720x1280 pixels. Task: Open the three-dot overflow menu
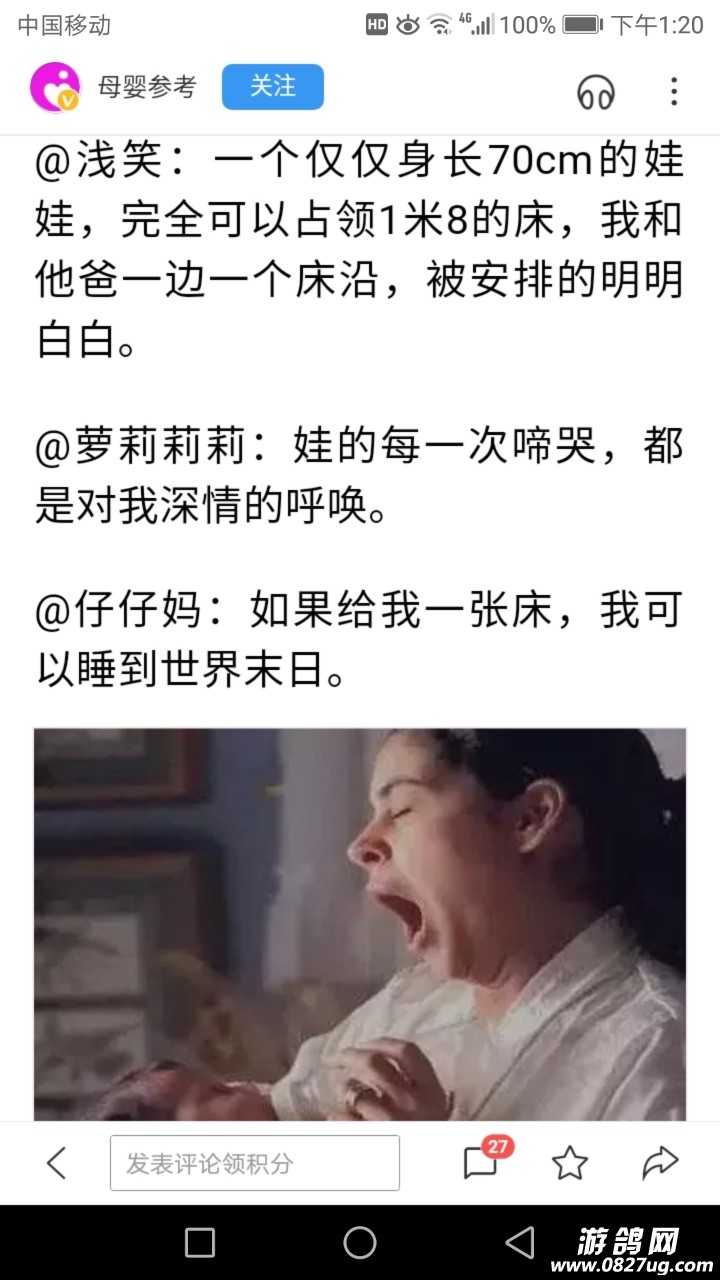coord(674,91)
